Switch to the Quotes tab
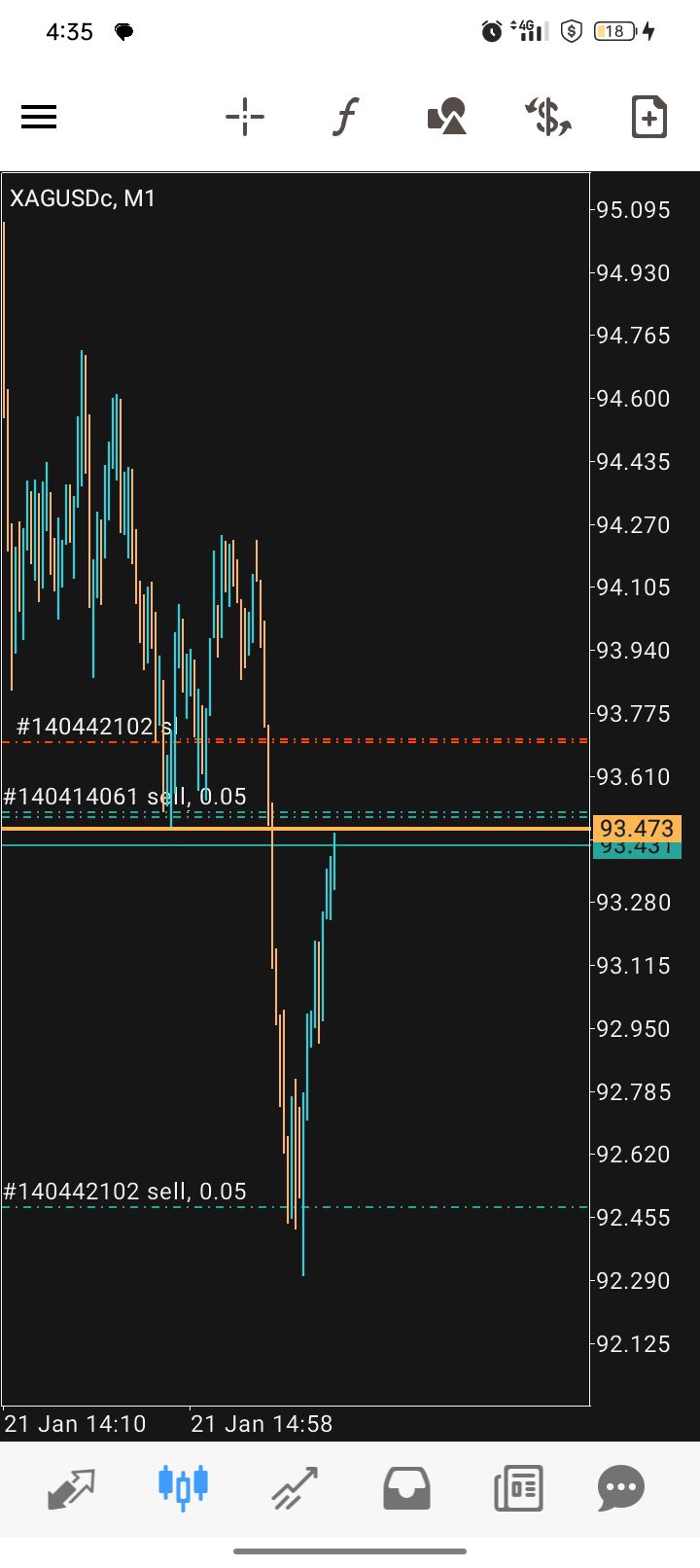The image size is (700, 1568). click(72, 1487)
